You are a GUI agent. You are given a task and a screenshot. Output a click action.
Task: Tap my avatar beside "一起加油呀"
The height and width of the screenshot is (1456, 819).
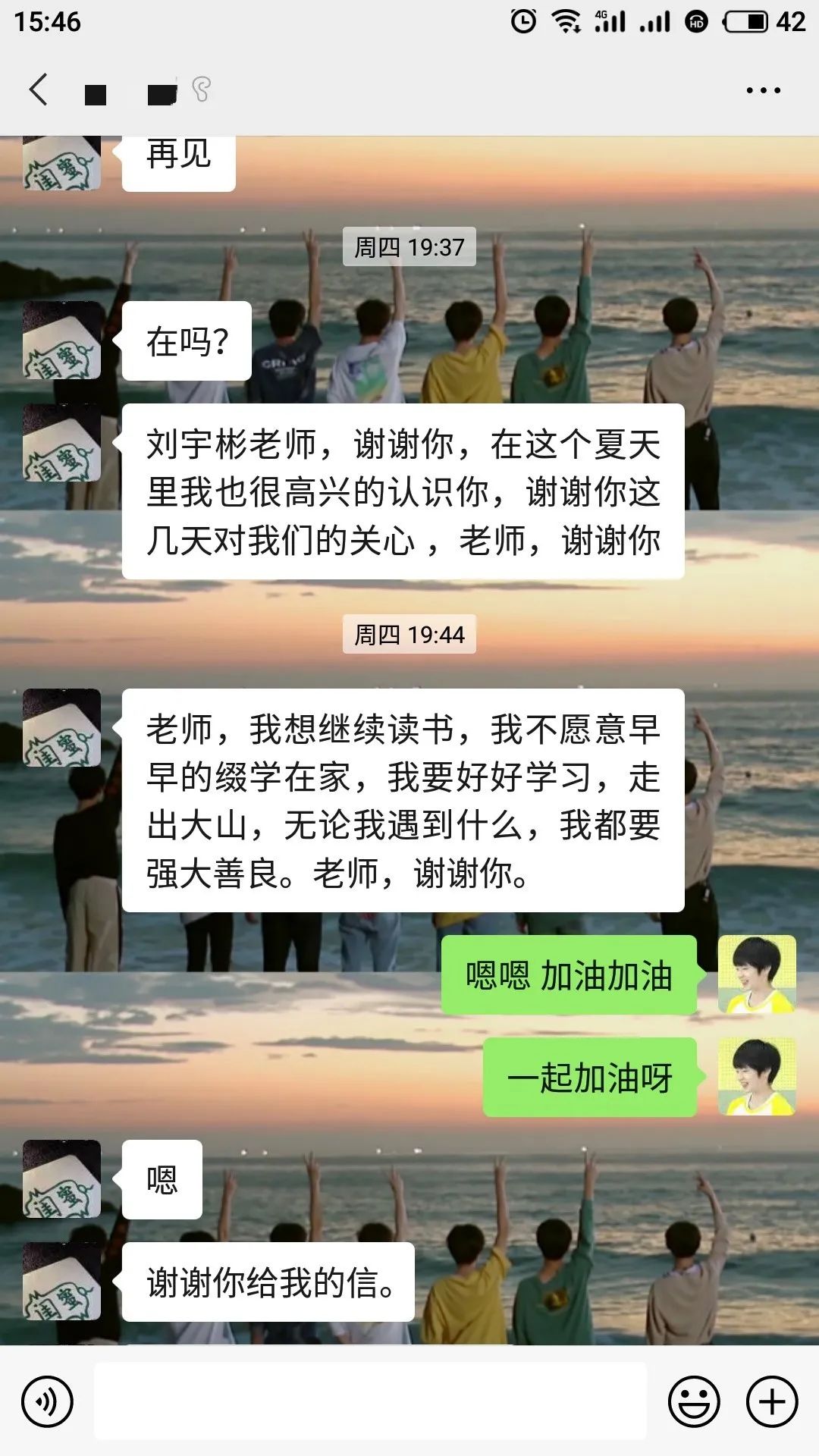point(757,1077)
